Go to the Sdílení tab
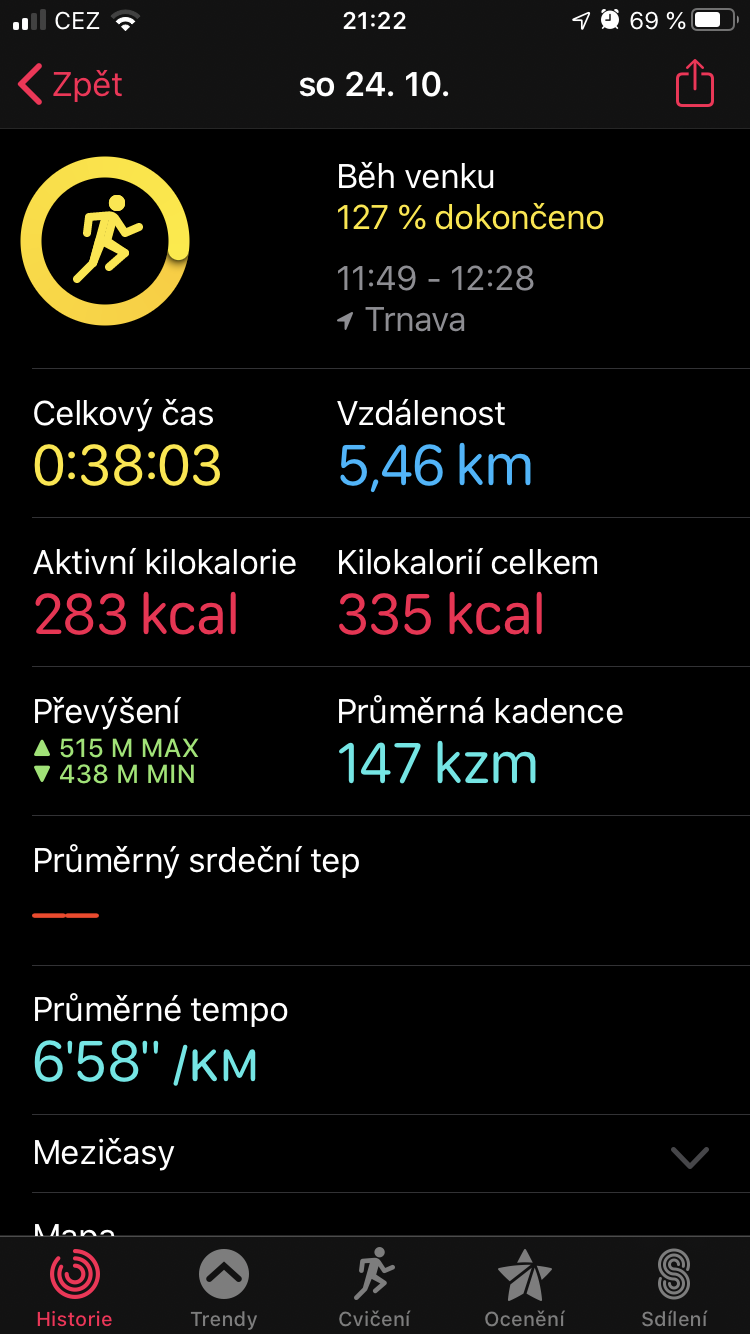The height and width of the screenshot is (1334, 750). [675, 1288]
